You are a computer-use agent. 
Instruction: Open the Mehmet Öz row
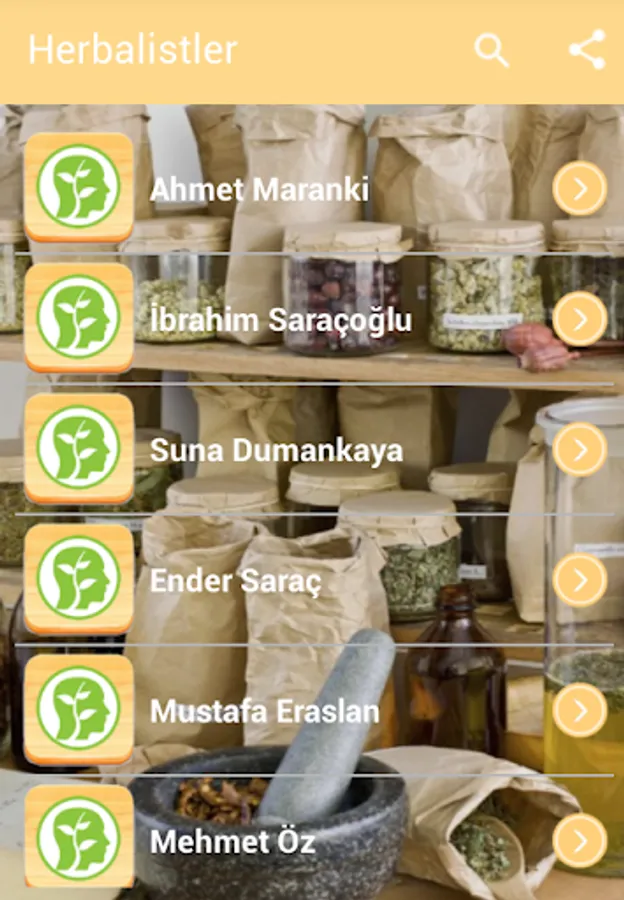coord(232,842)
